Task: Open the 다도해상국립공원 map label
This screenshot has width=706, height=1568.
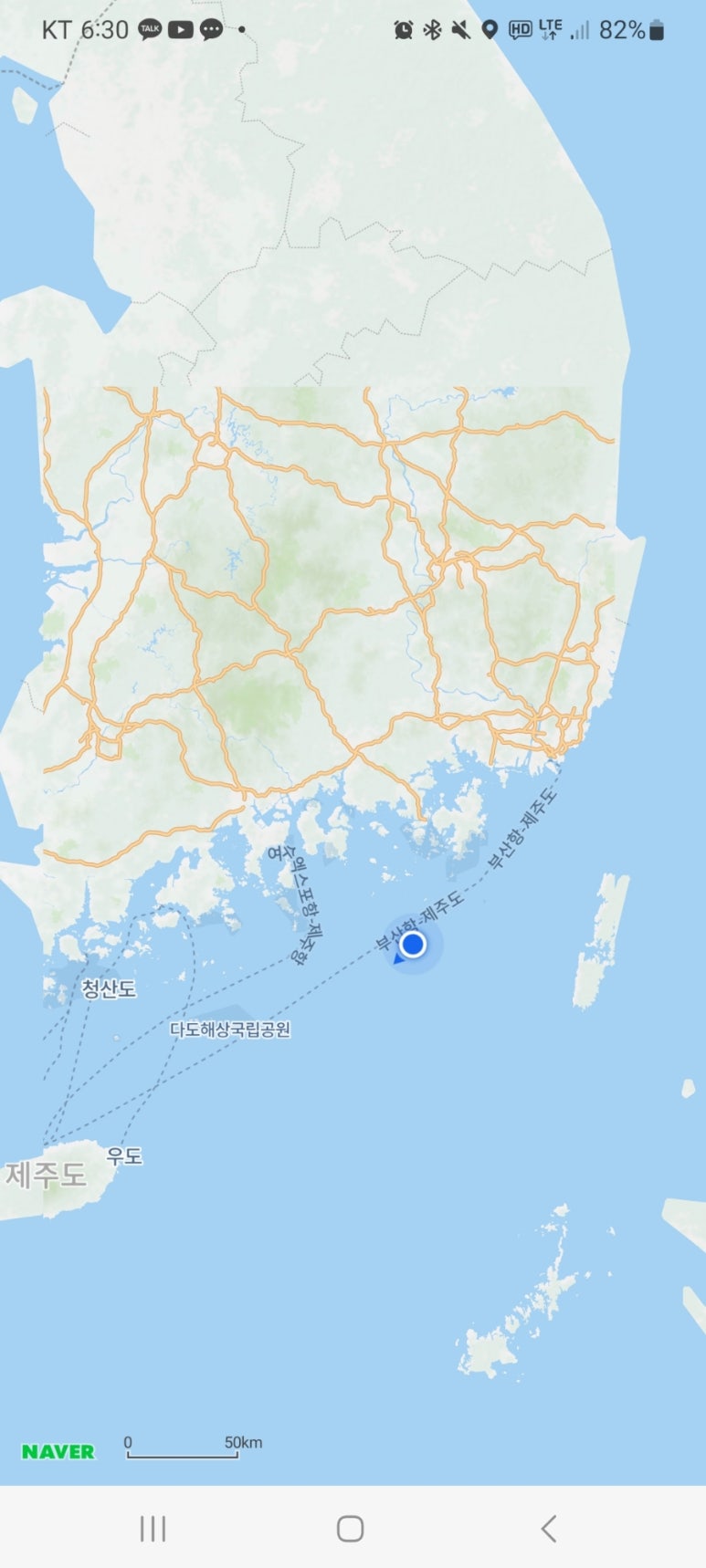Action: (x=230, y=1030)
